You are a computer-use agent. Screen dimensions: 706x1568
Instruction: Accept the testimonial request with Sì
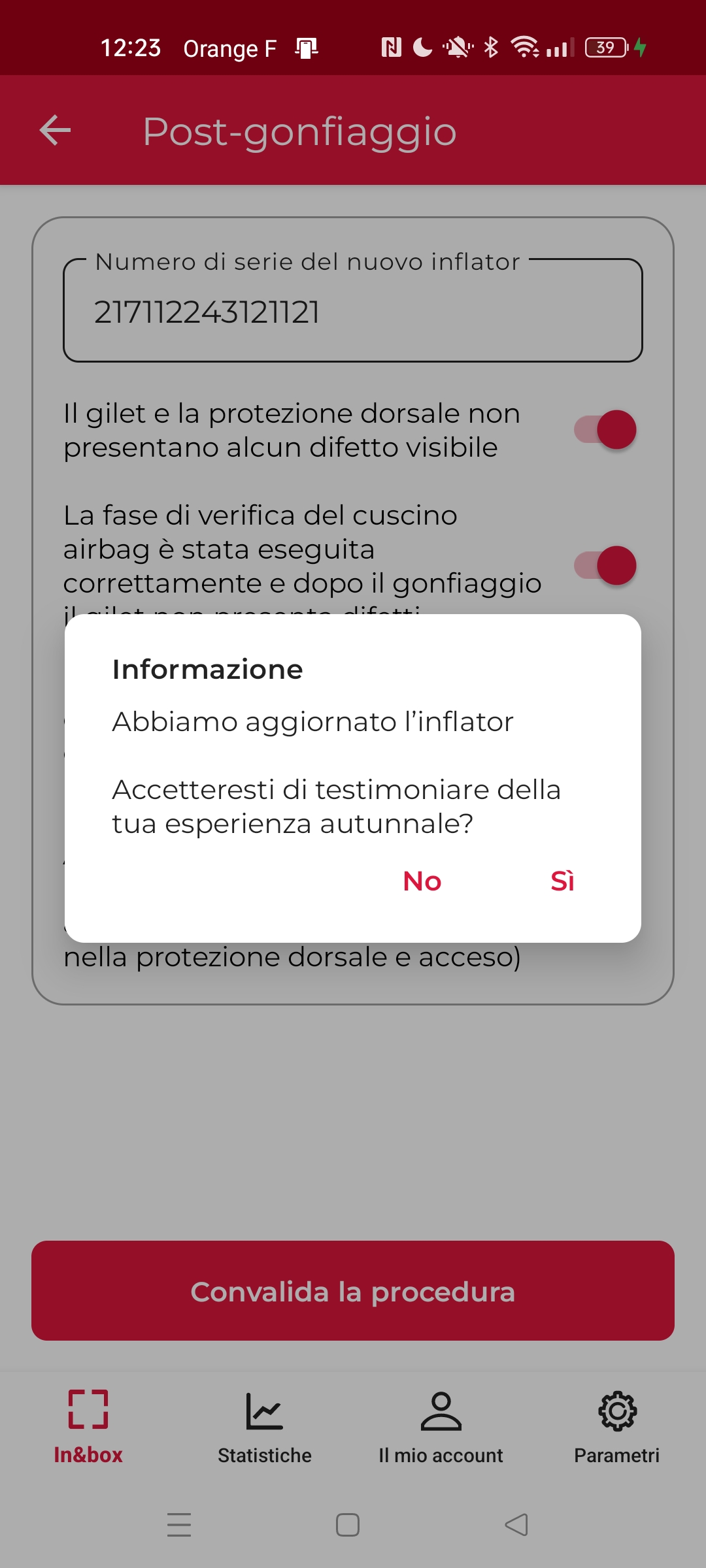coord(562,881)
